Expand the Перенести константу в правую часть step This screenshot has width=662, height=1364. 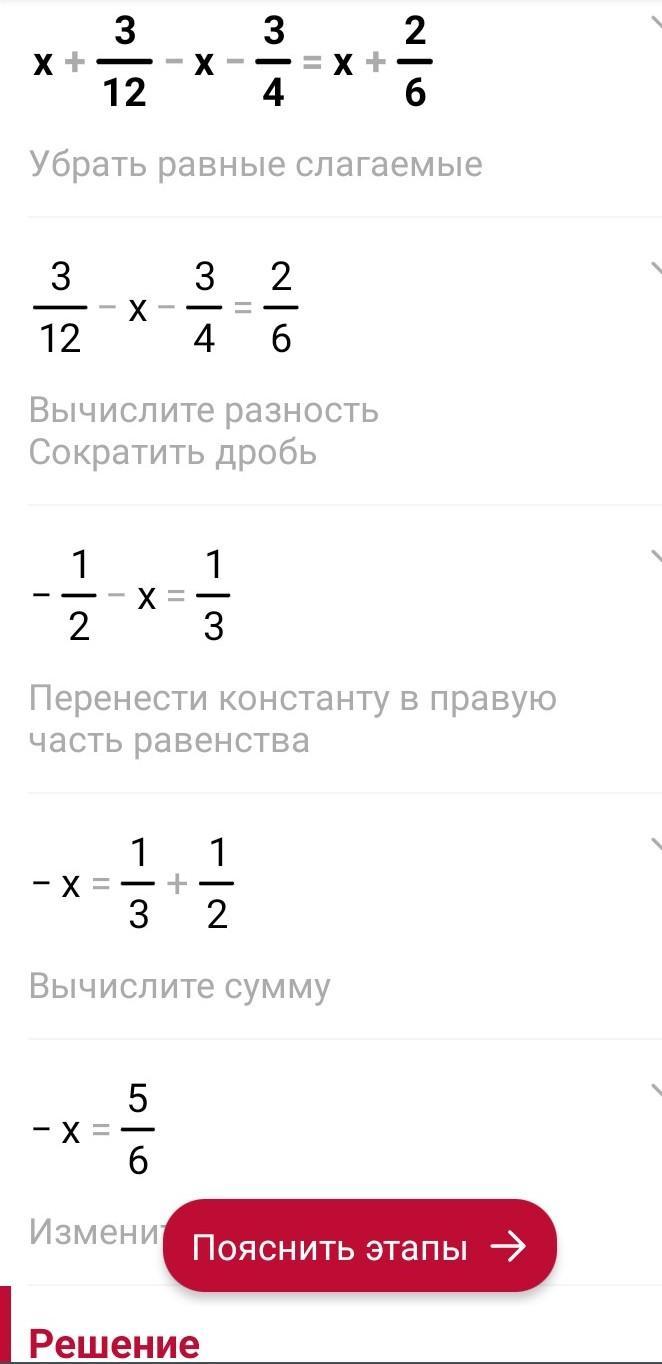(655, 556)
